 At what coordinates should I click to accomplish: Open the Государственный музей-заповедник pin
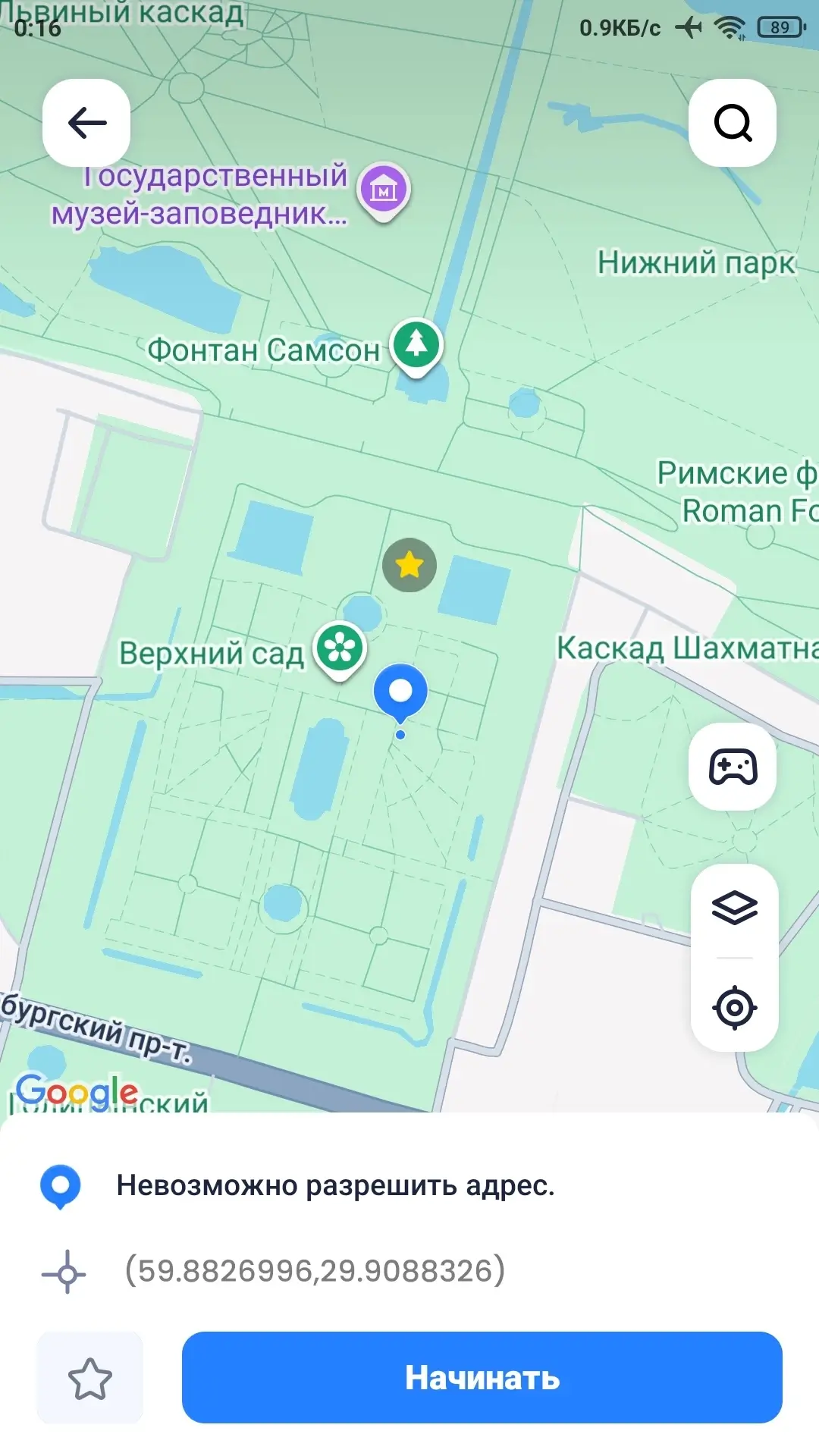(x=384, y=190)
